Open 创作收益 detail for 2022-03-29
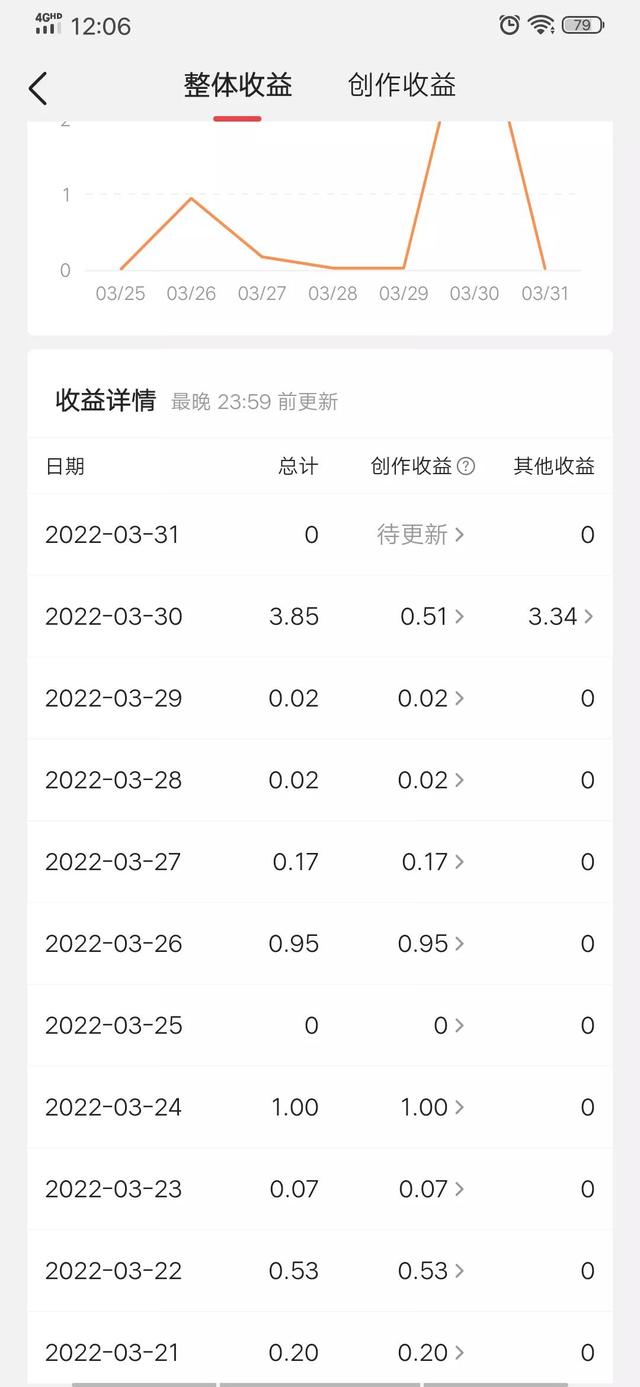Image resolution: width=640 pixels, height=1387 pixels. coord(431,698)
